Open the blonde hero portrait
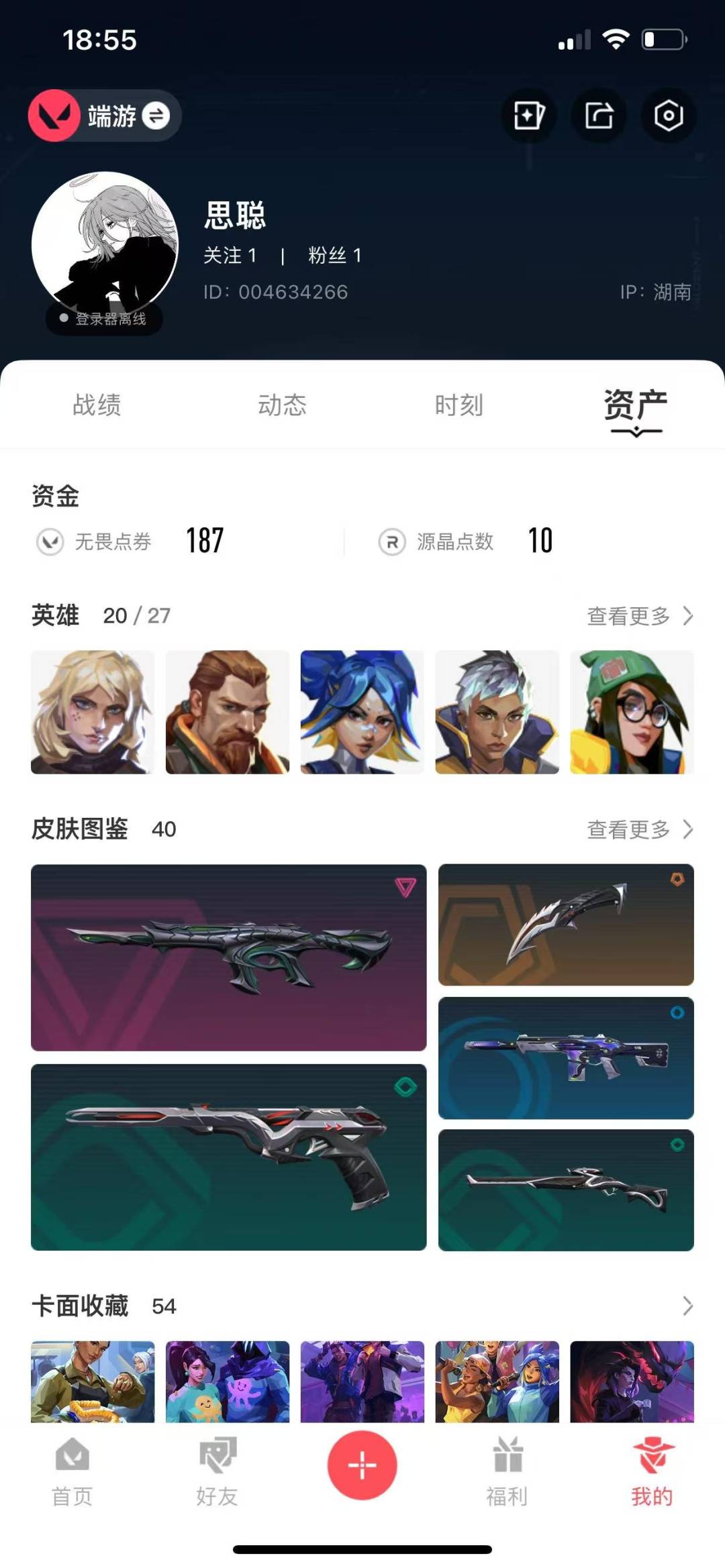The image size is (725, 1568). (x=93, y=712)
